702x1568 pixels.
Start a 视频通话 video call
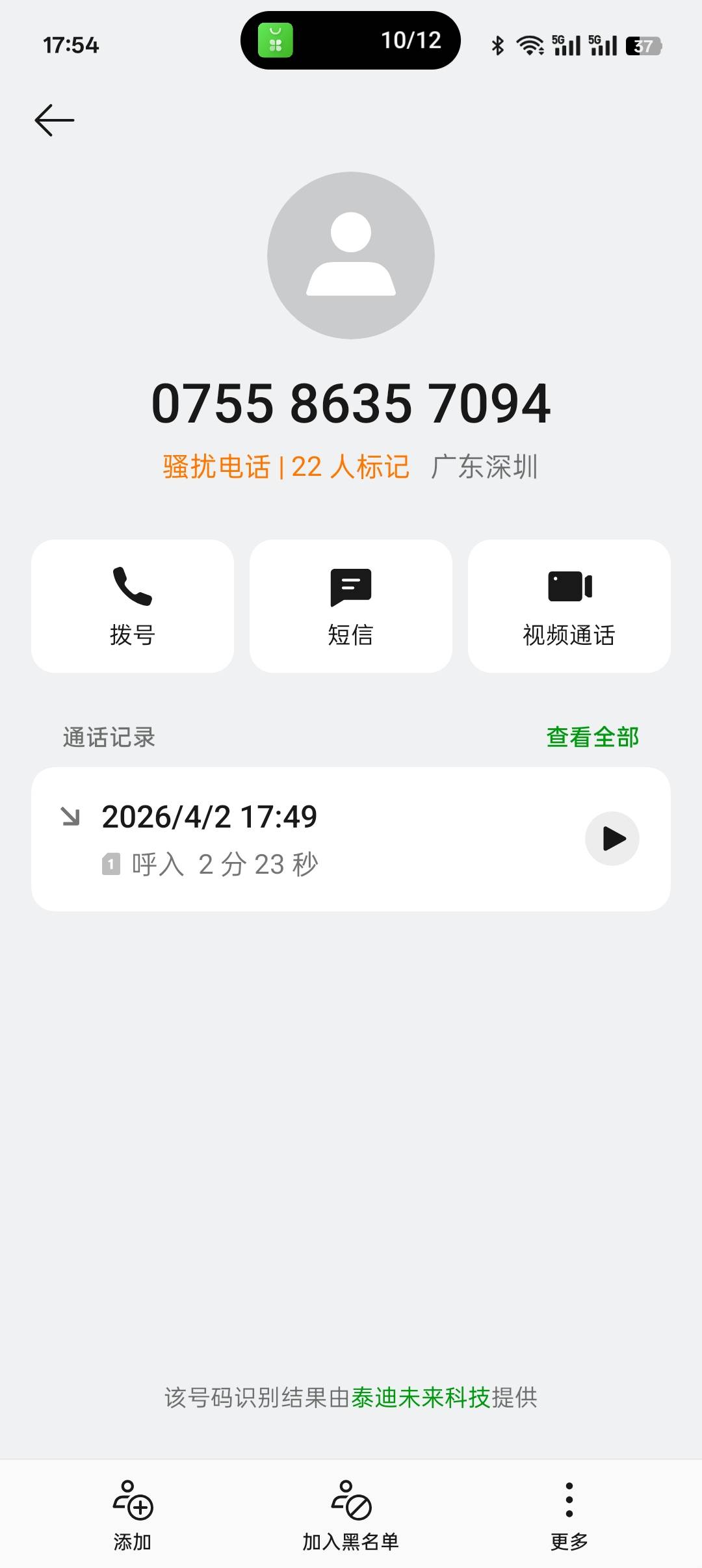[569, 606]
